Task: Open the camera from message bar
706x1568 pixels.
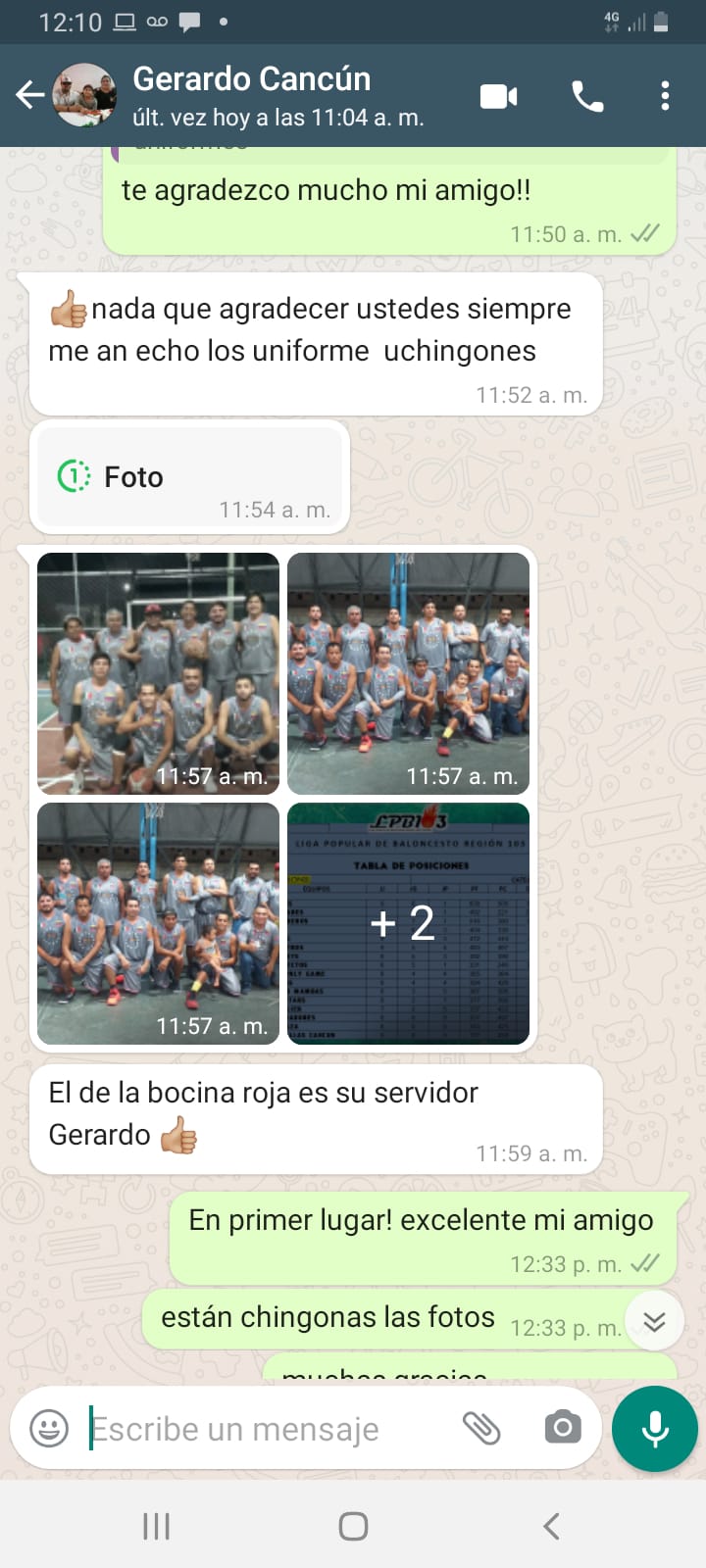Action: point(563,1428)
